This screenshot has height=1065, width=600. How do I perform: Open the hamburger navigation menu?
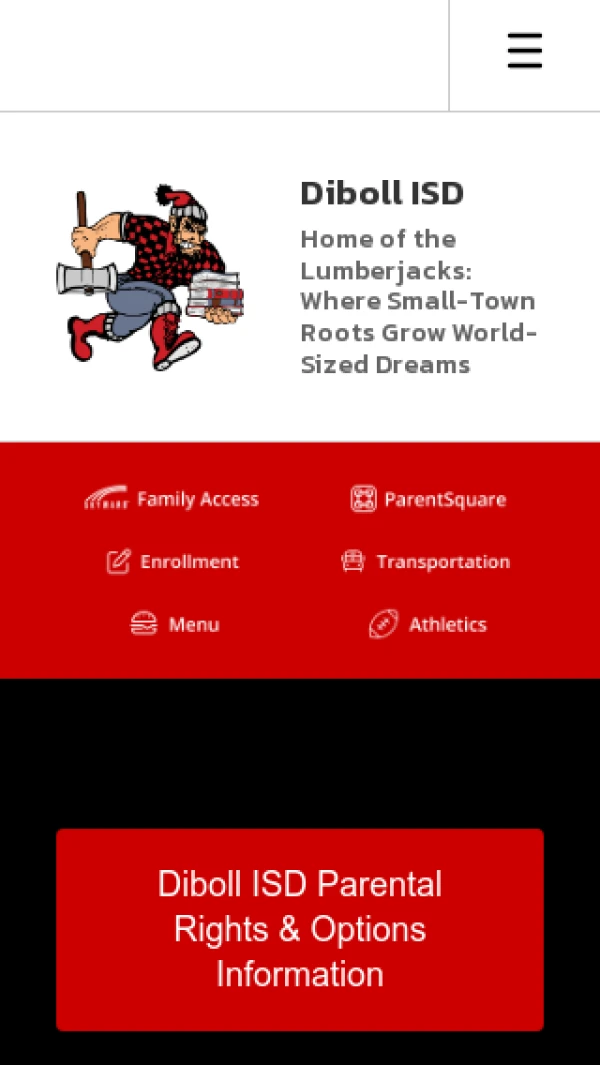(x=524, y=51)
